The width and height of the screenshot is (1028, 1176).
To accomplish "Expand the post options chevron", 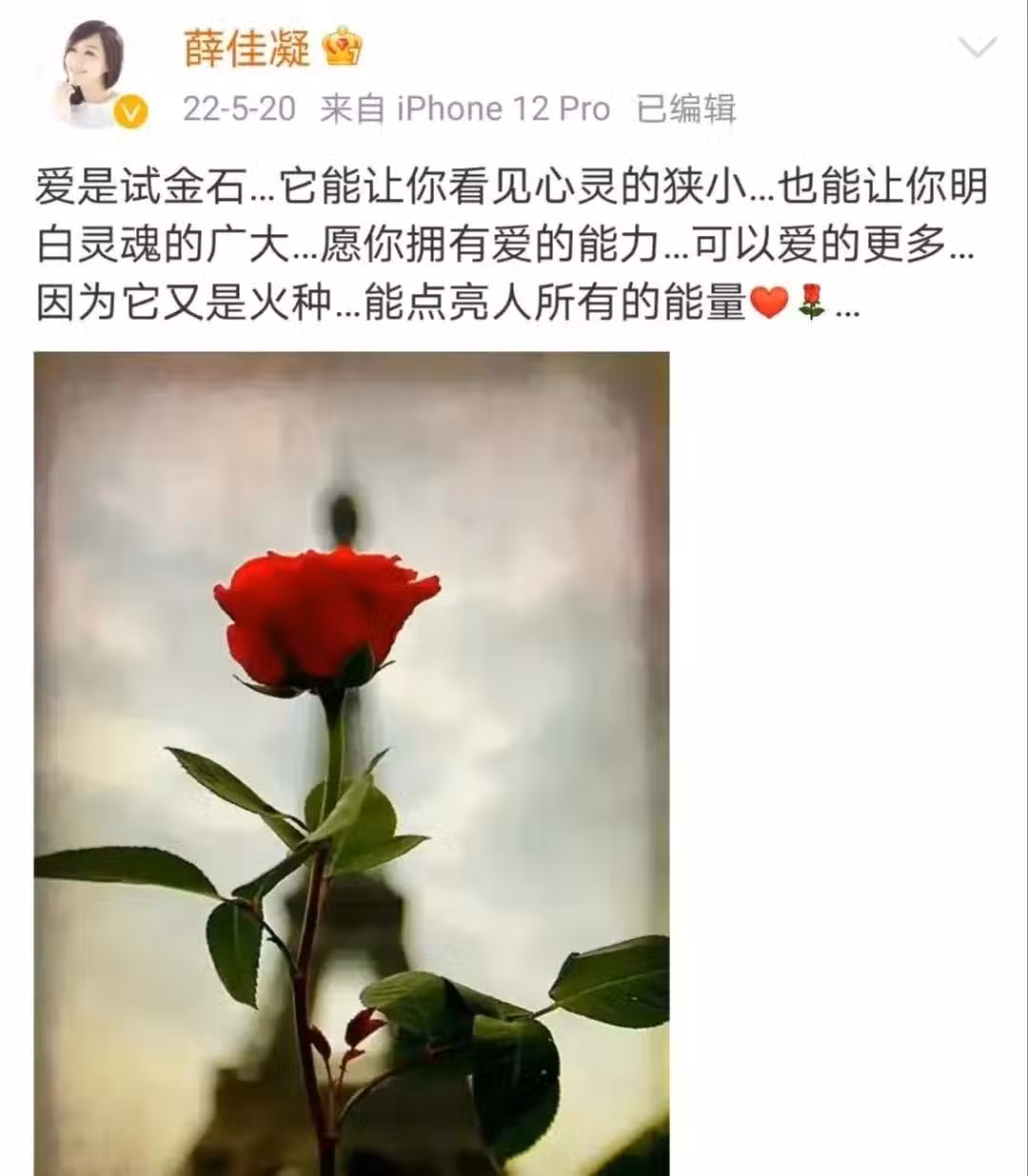I will pos(978,48).
